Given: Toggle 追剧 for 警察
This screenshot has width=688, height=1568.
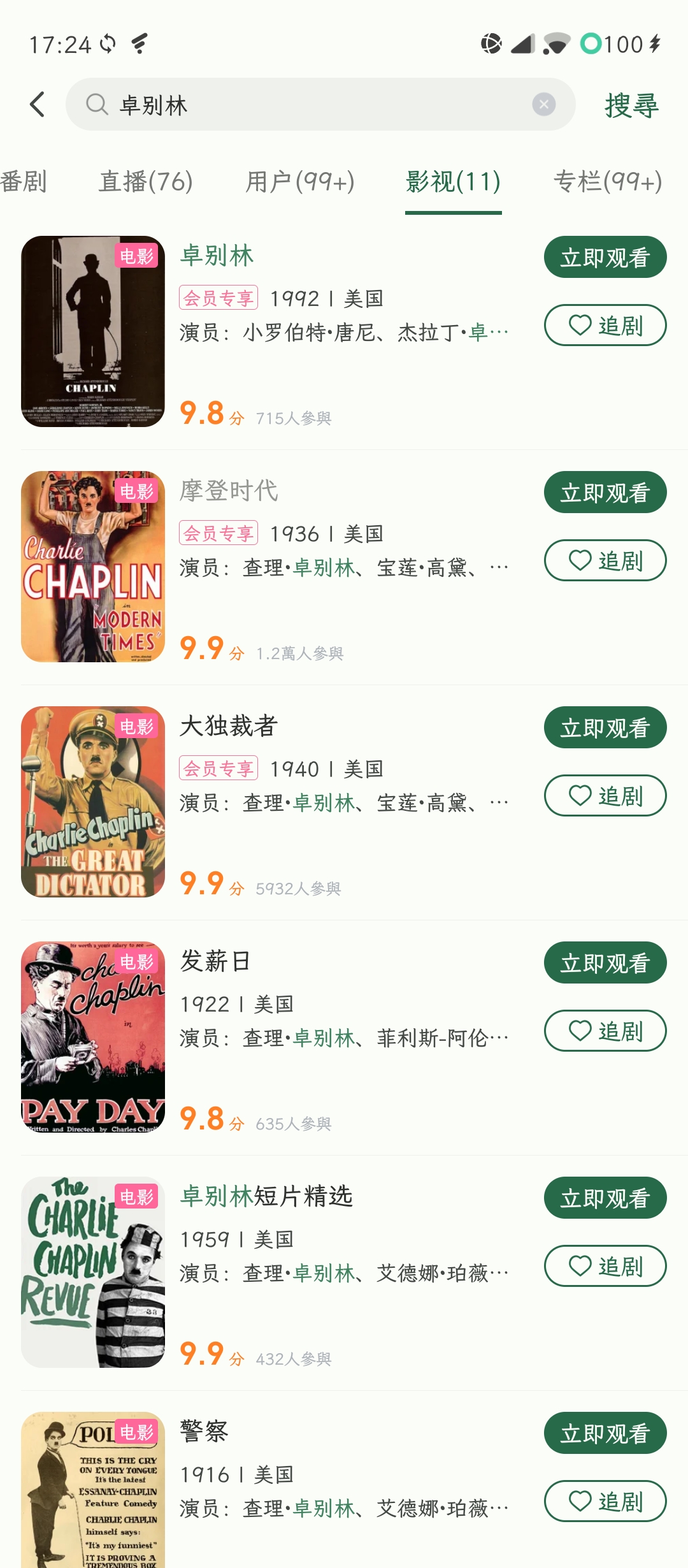Looking at the screenshot, I should tap(604, 1501).
